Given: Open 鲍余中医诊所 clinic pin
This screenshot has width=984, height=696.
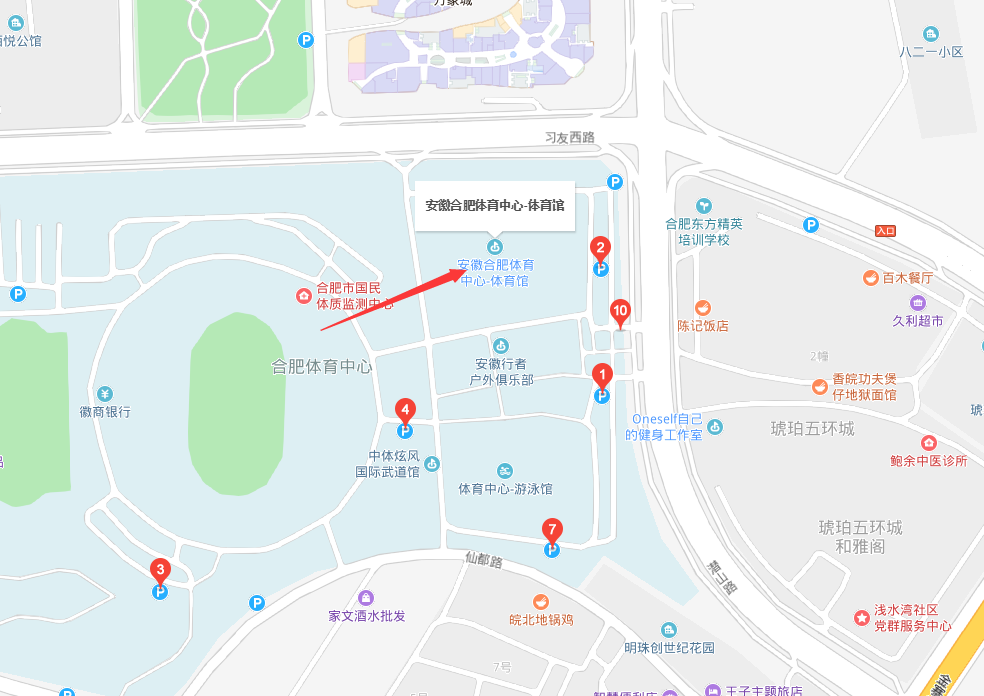Looking at the screenshot, I should click(928, 443).
